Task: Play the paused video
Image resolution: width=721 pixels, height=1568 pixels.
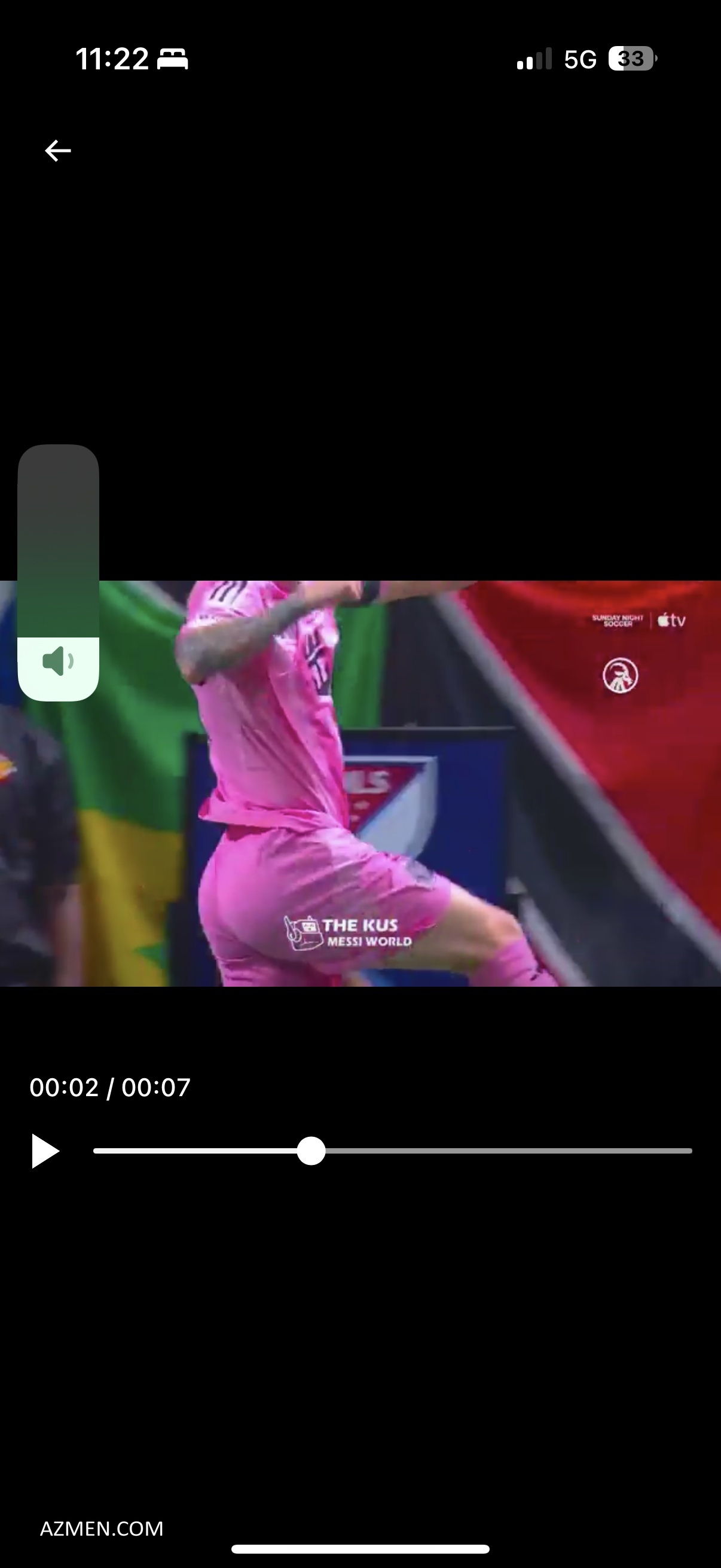Action: coord(45,1151)
